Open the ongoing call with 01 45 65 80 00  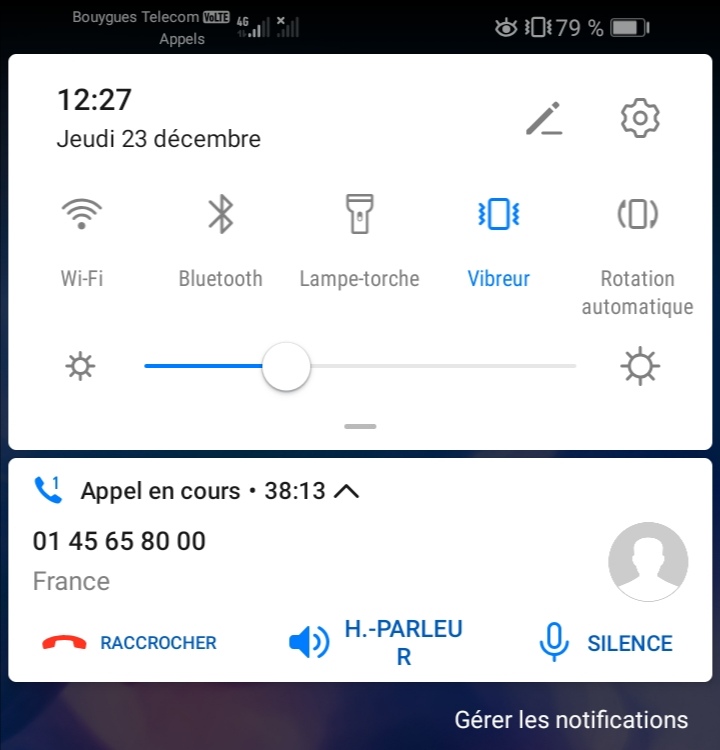119,541
